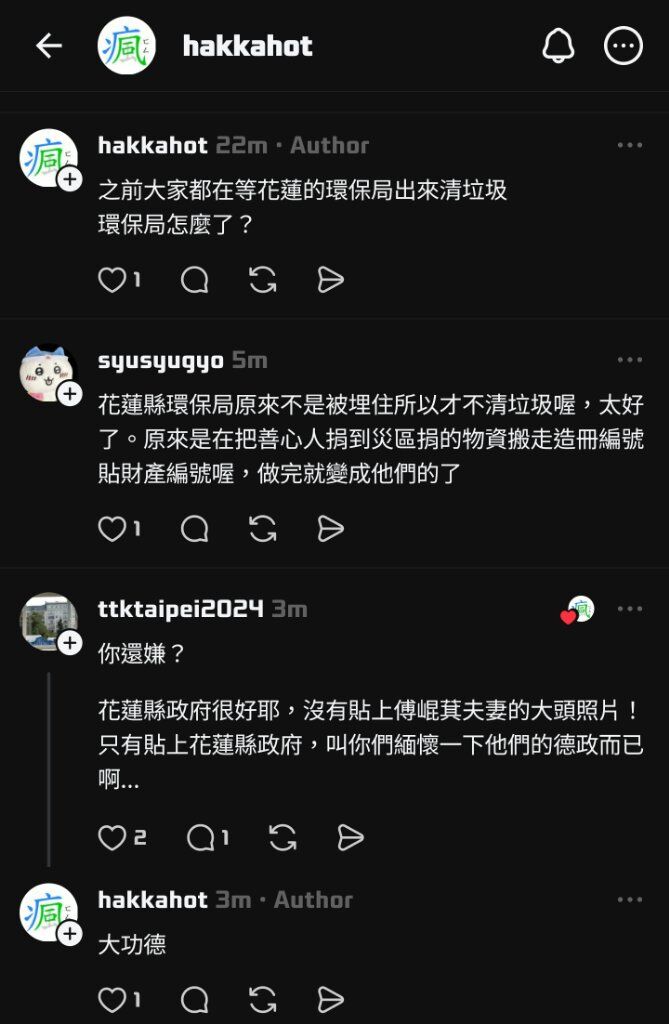Like hakkahot's 大功德 reply
669x1024 pixels.
pyautogui.click(x=112, y=998)
